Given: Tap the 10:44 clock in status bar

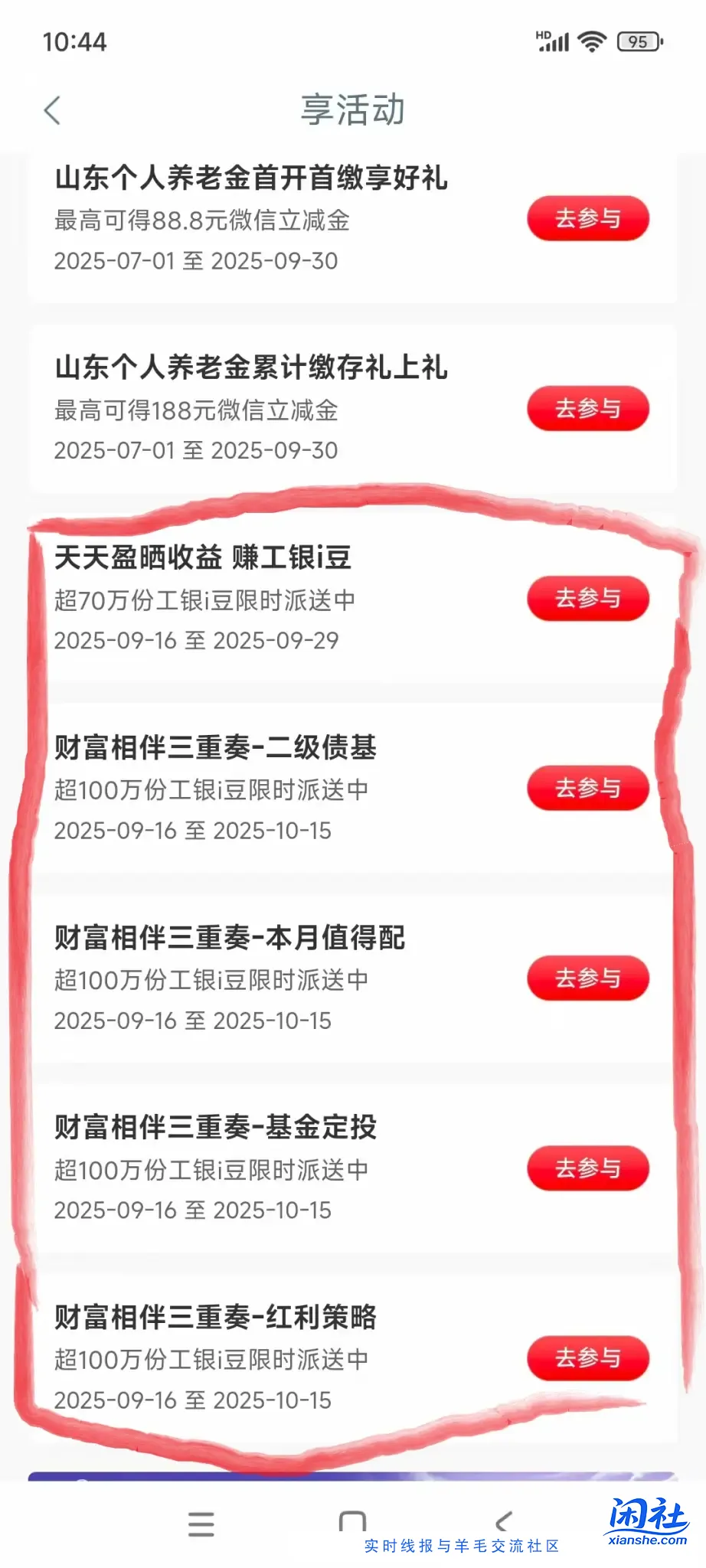Looking at the screenshot, I should 74,42.
